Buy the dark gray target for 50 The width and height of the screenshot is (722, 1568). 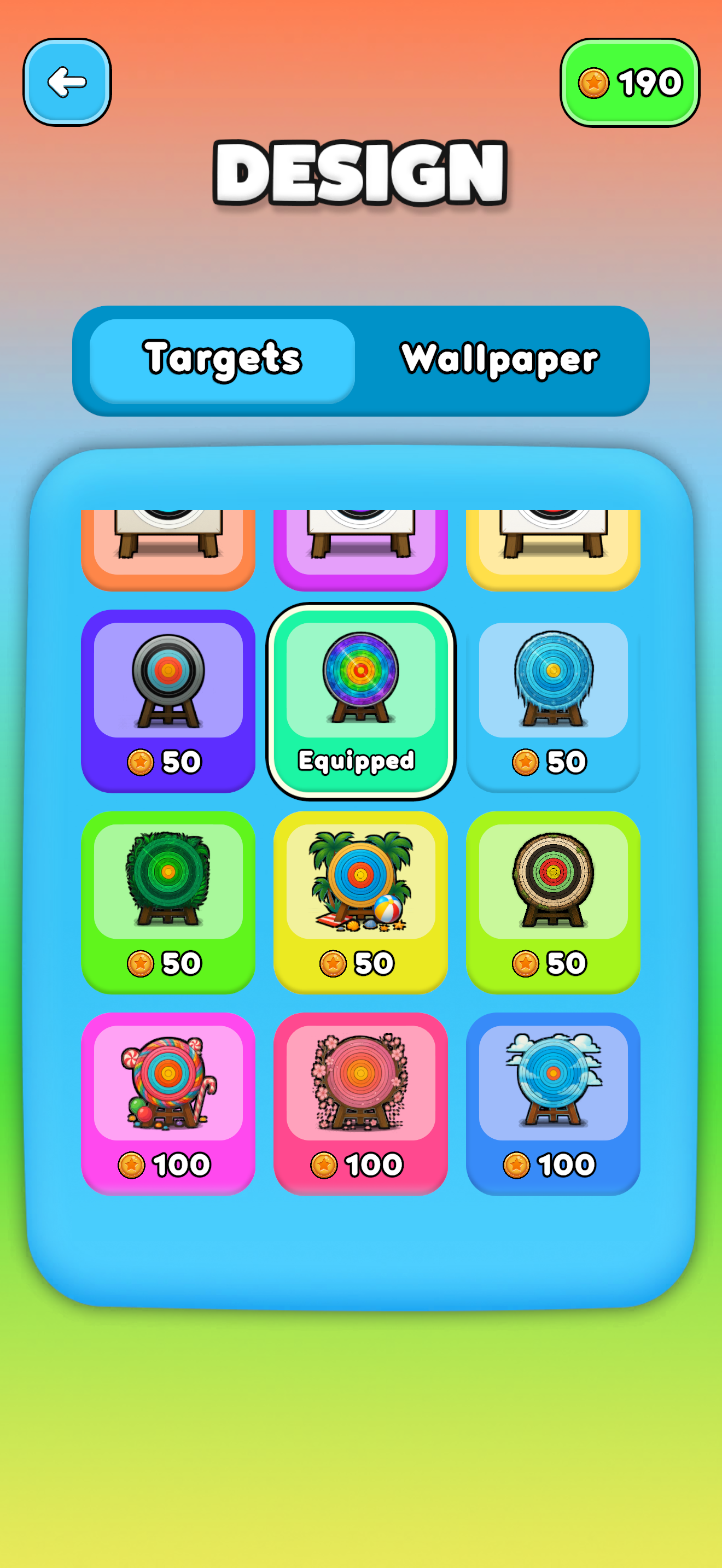point(168,700)
